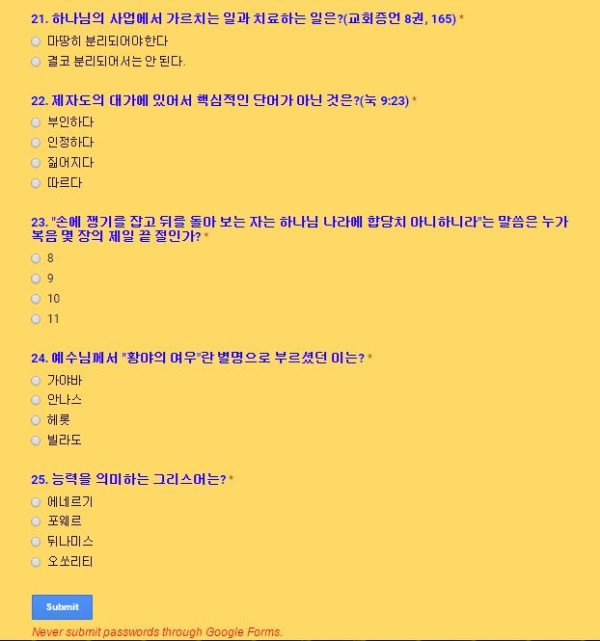Choose '빌라도' as the answer

click(36, 440)
